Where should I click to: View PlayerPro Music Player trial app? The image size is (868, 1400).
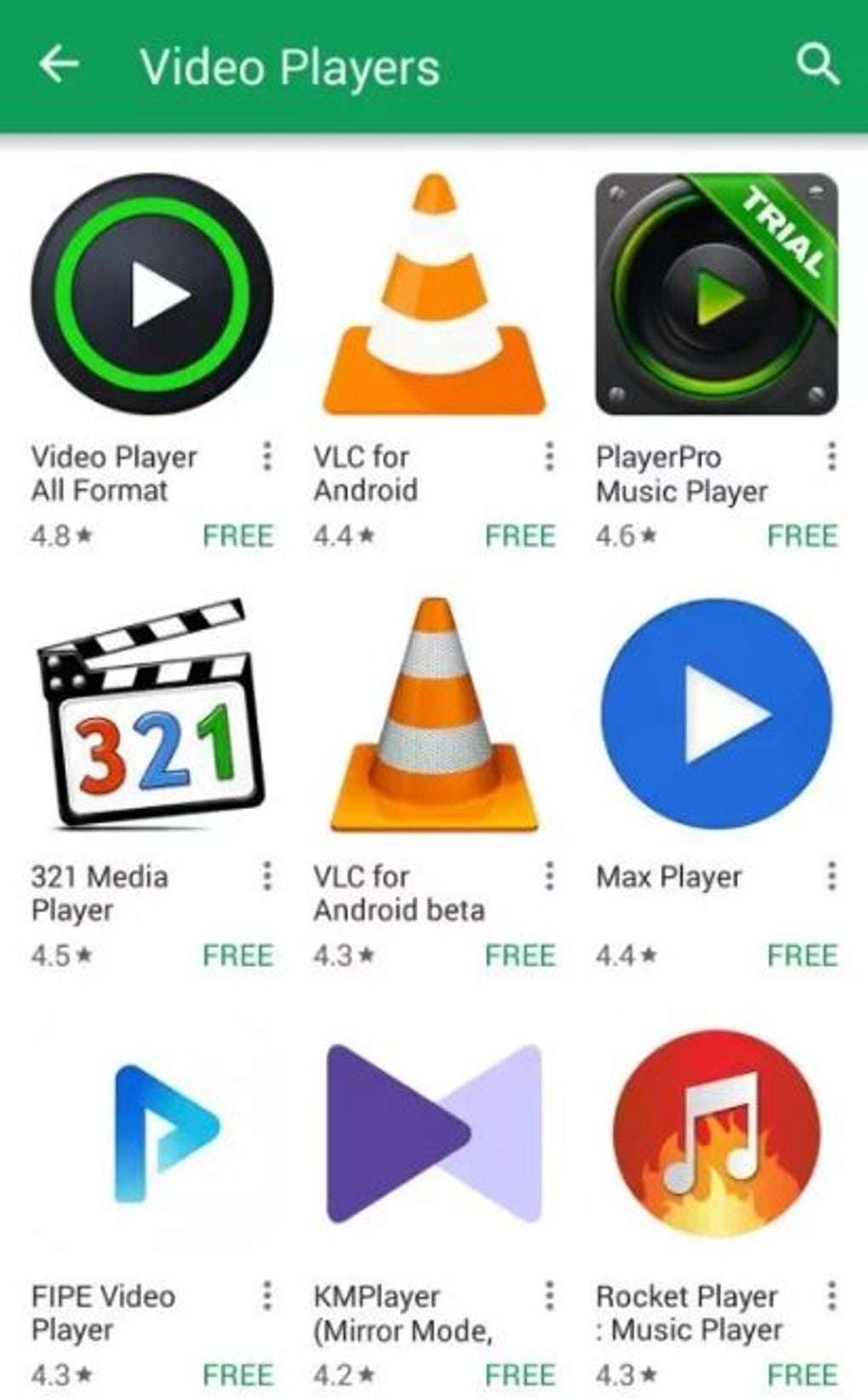pyautogui.click(x=717, y=294)
